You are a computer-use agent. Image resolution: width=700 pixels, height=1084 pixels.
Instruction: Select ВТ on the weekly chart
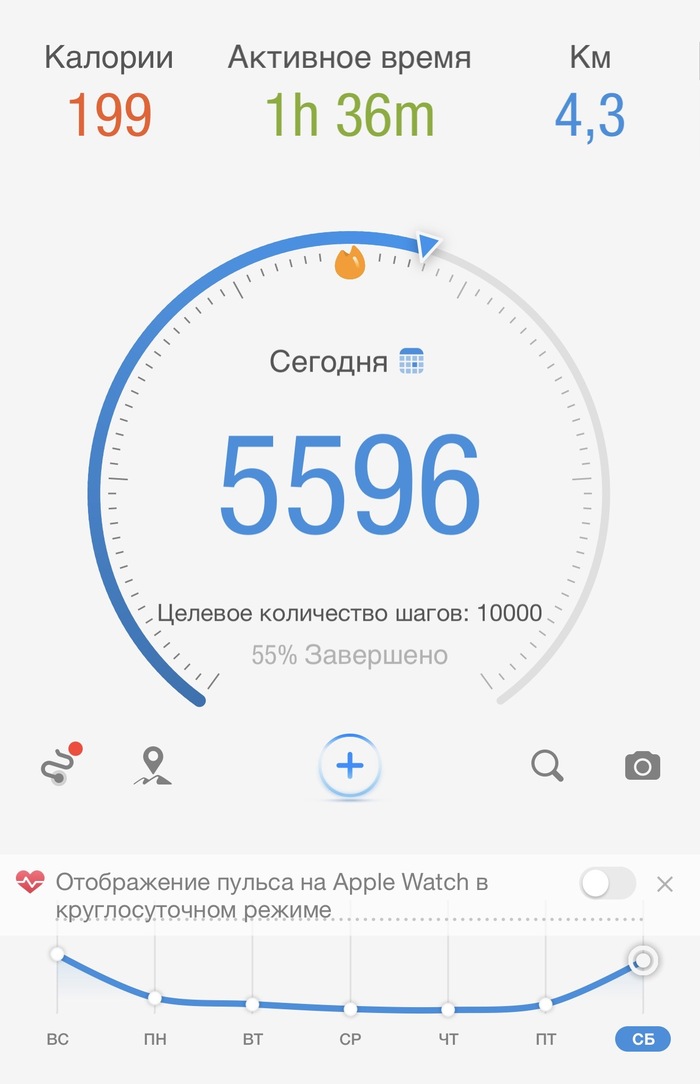253,1040
